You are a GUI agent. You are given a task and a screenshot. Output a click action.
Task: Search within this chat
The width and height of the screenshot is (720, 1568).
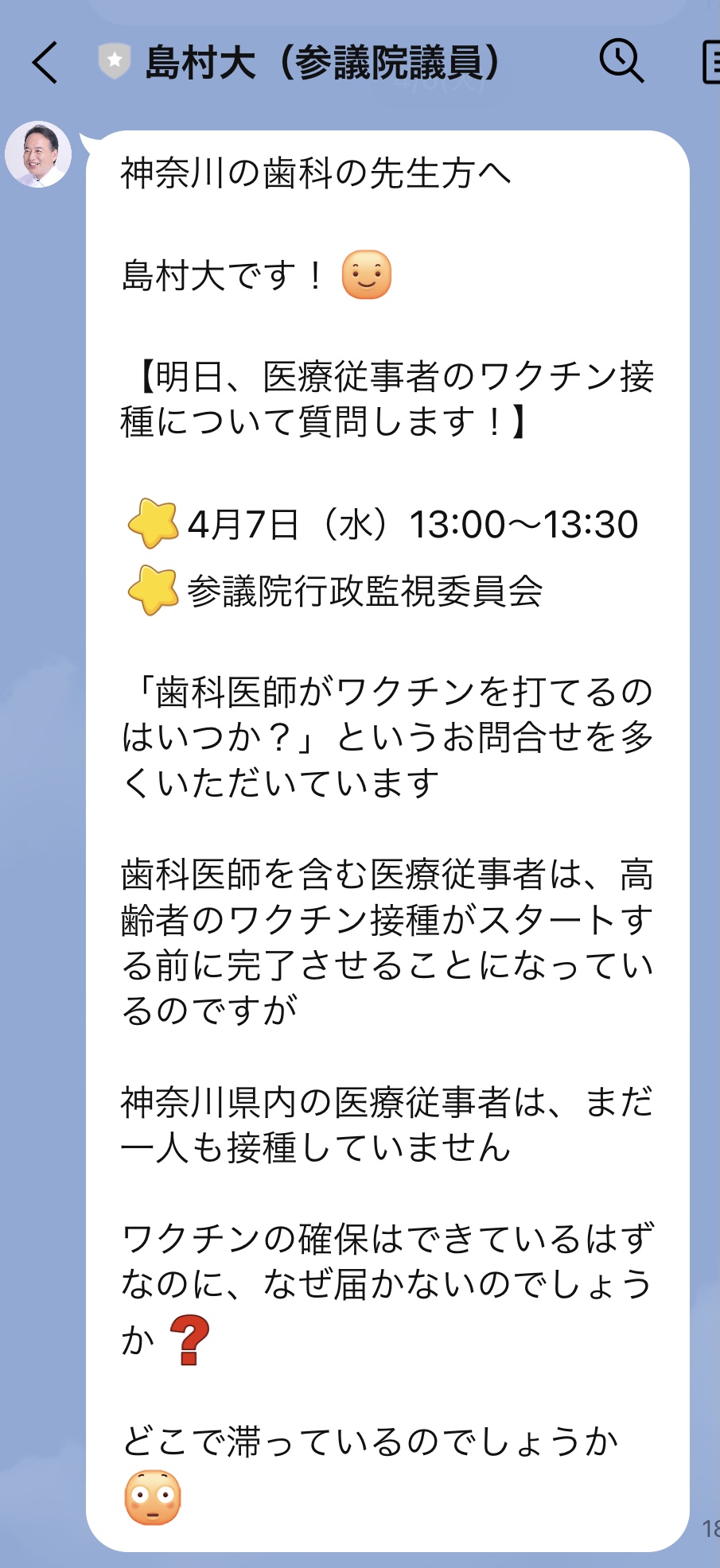coord(621,61)
